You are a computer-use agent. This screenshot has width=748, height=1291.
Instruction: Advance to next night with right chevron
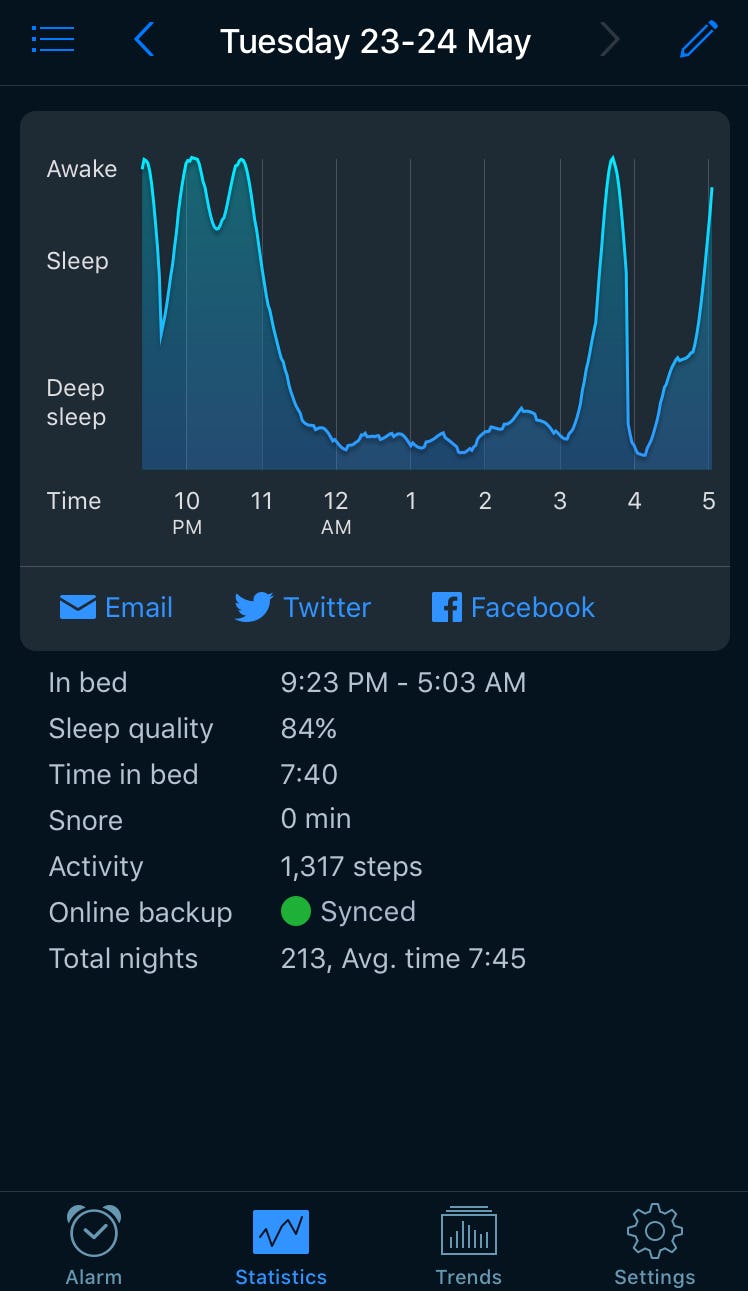610,40
